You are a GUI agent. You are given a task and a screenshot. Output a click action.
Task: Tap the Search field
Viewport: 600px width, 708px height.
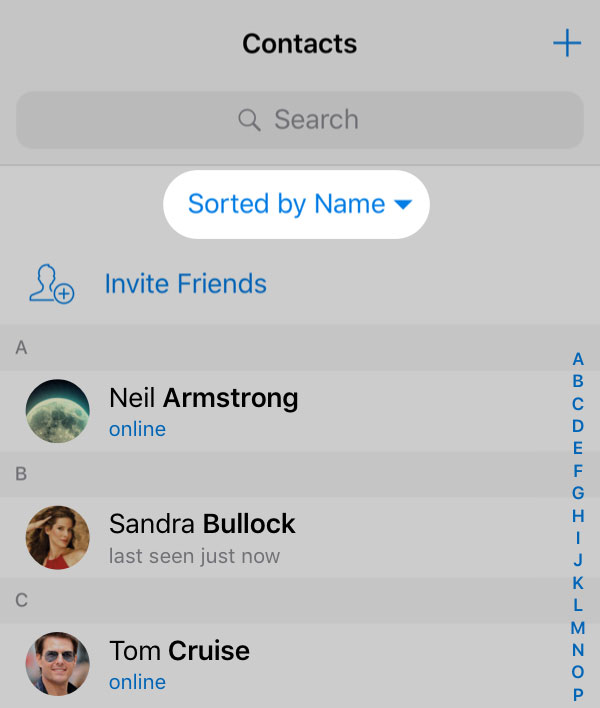point(300,120)
